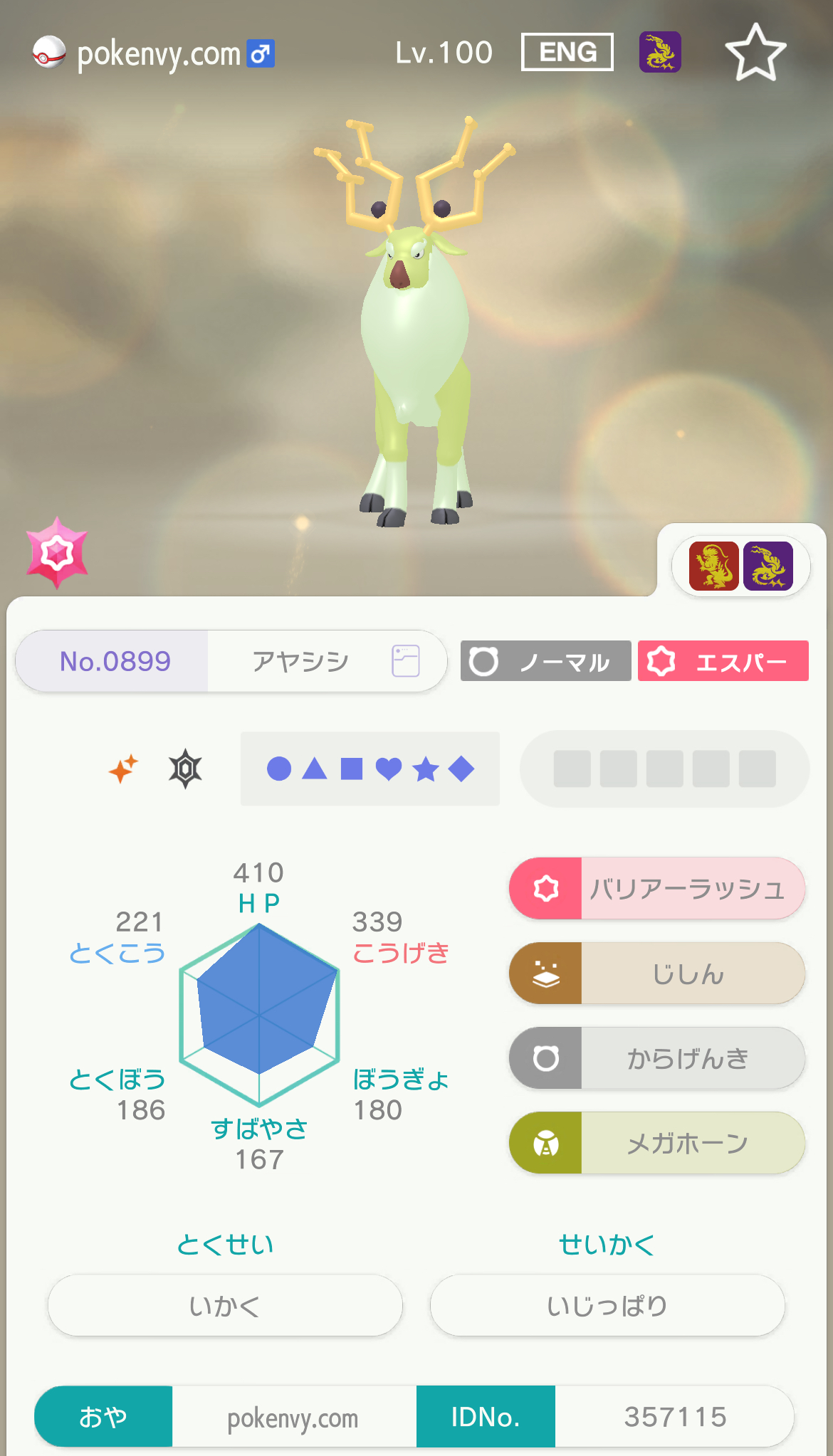The image size is (833, 1456).
Task: Switch game data with the Scarlet and Violet icons
Action: [x=740, y=566]
